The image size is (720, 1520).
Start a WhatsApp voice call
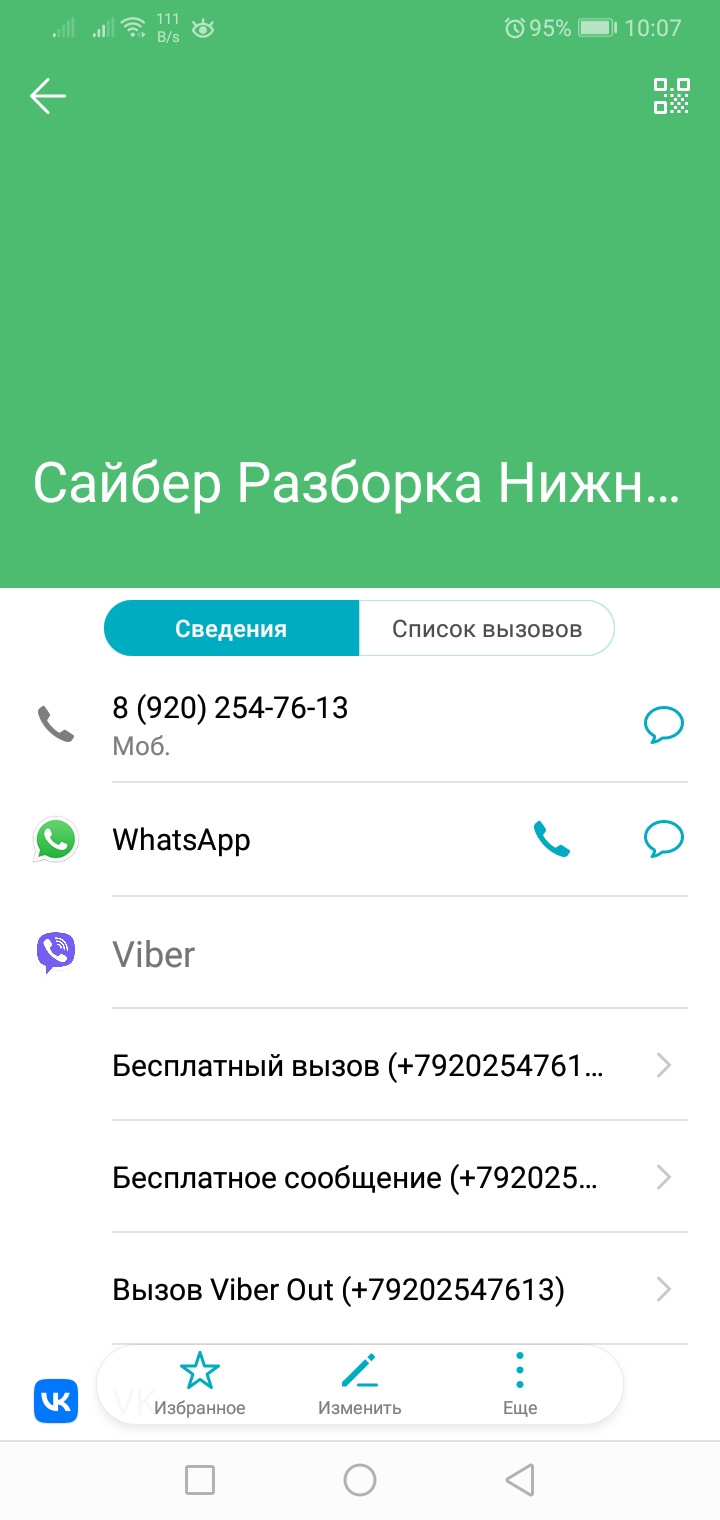[x=551, y=839]
